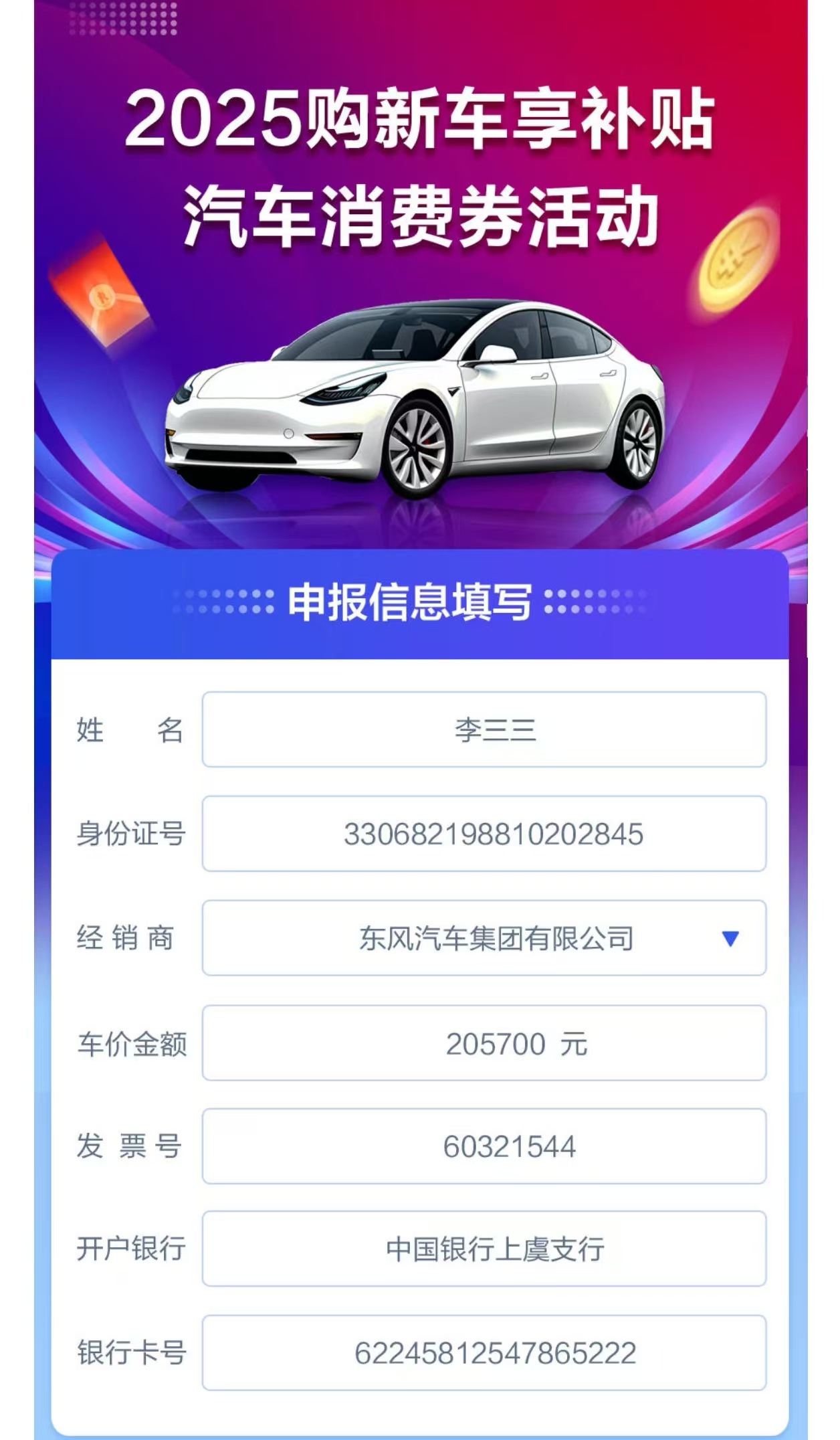Tap the name field showing 李三三
Image resolution: width=840 pixels, height=1440 pixels.
[484, 729]
